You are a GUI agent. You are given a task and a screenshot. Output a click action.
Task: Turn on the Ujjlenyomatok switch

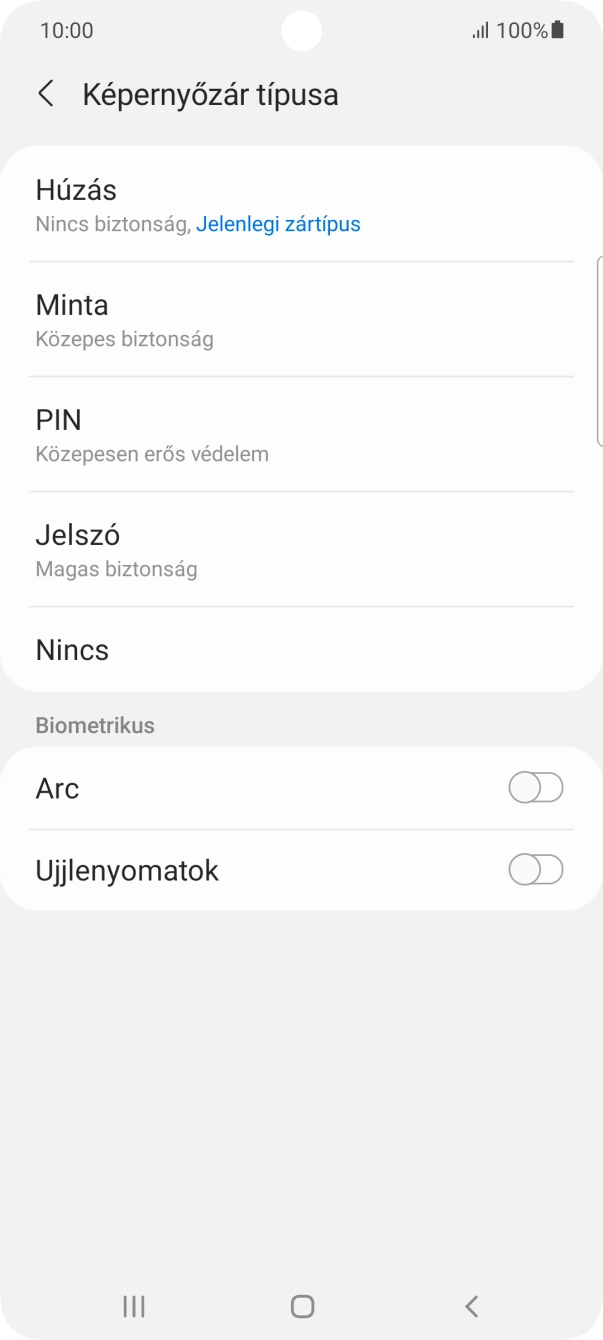tap(536, 870)
